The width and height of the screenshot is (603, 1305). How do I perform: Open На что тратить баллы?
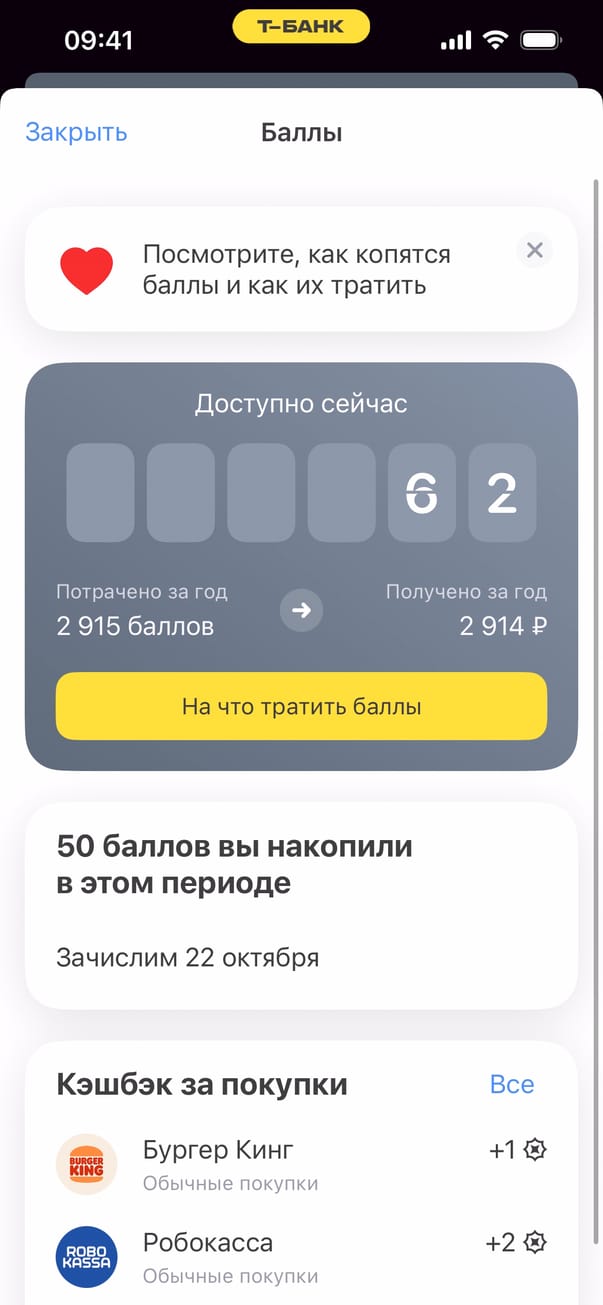point(301,707)
